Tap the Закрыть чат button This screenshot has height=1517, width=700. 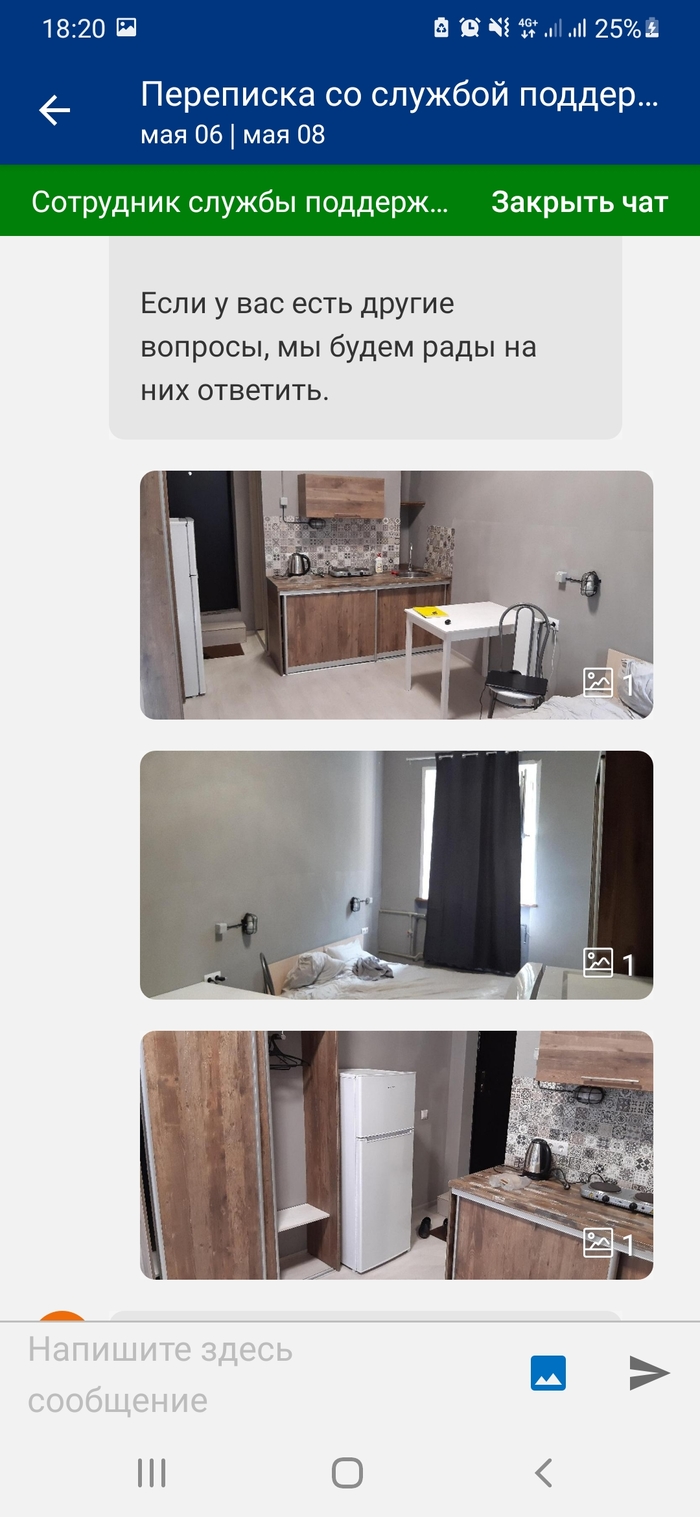579,202
